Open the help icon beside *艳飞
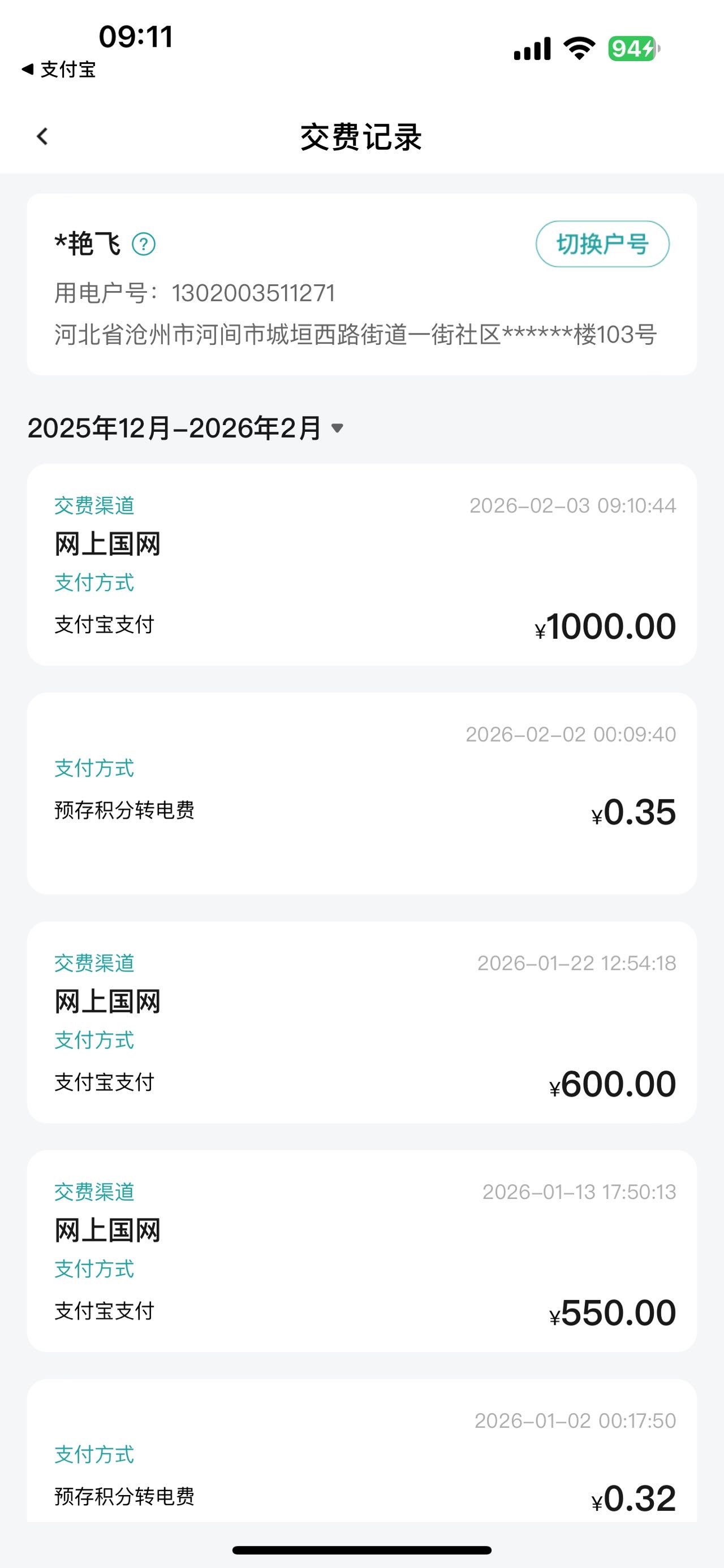This screenshot has width=724, height=1568. [x=144, y=245]
